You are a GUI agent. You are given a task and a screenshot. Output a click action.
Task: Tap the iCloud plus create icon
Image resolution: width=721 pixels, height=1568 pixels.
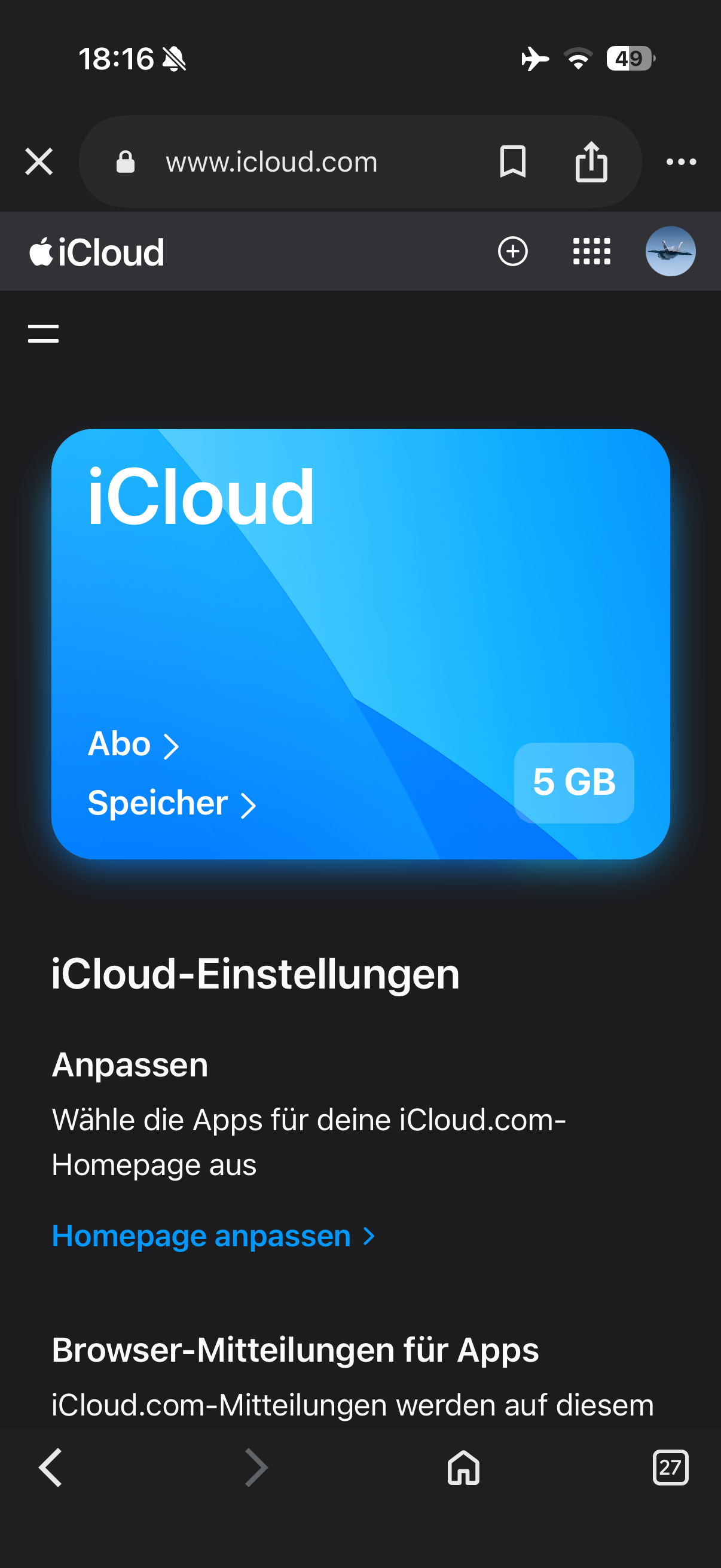click(x=512, y=251)
